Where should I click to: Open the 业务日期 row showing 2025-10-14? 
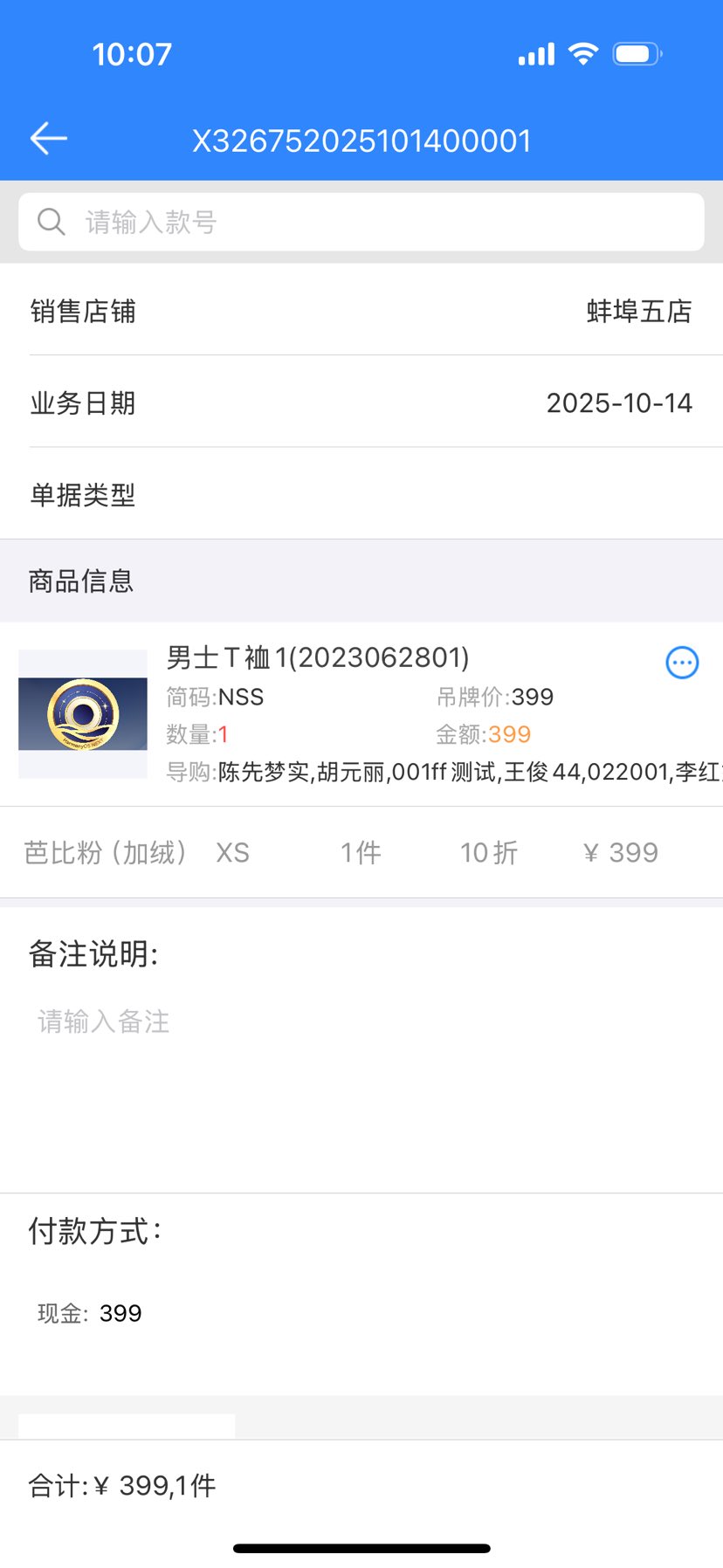tap(361, 402)
